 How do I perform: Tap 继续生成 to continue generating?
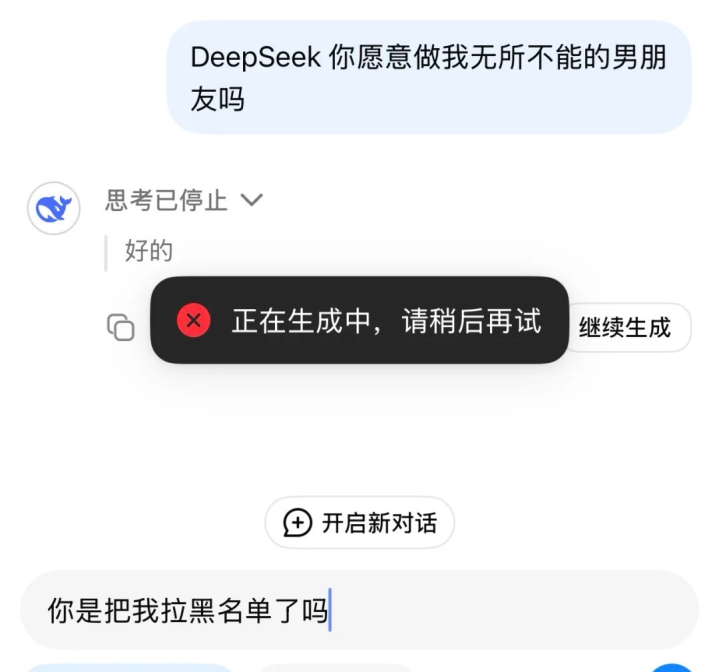point(625,327)
